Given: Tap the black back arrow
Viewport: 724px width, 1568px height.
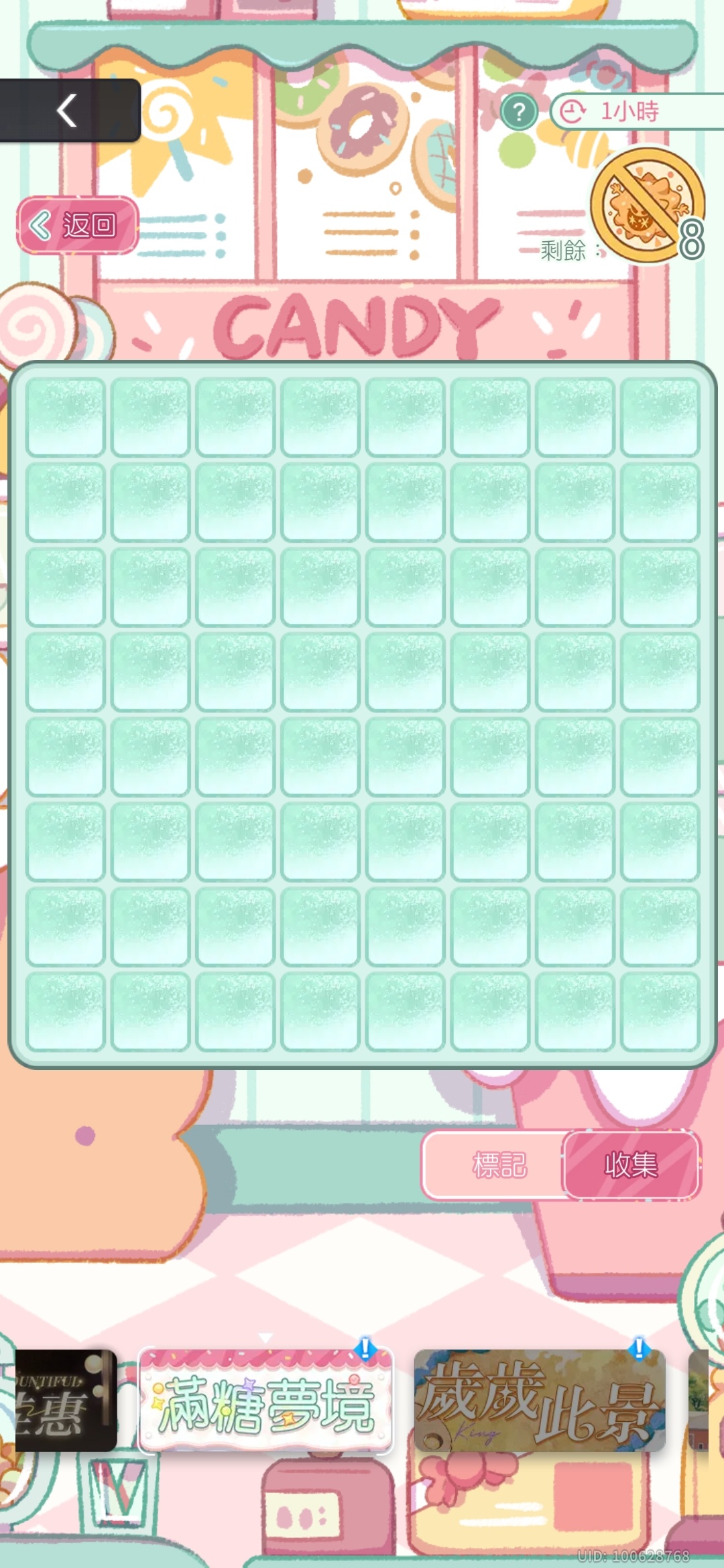Looking at the screenshot, I should 67,111.
